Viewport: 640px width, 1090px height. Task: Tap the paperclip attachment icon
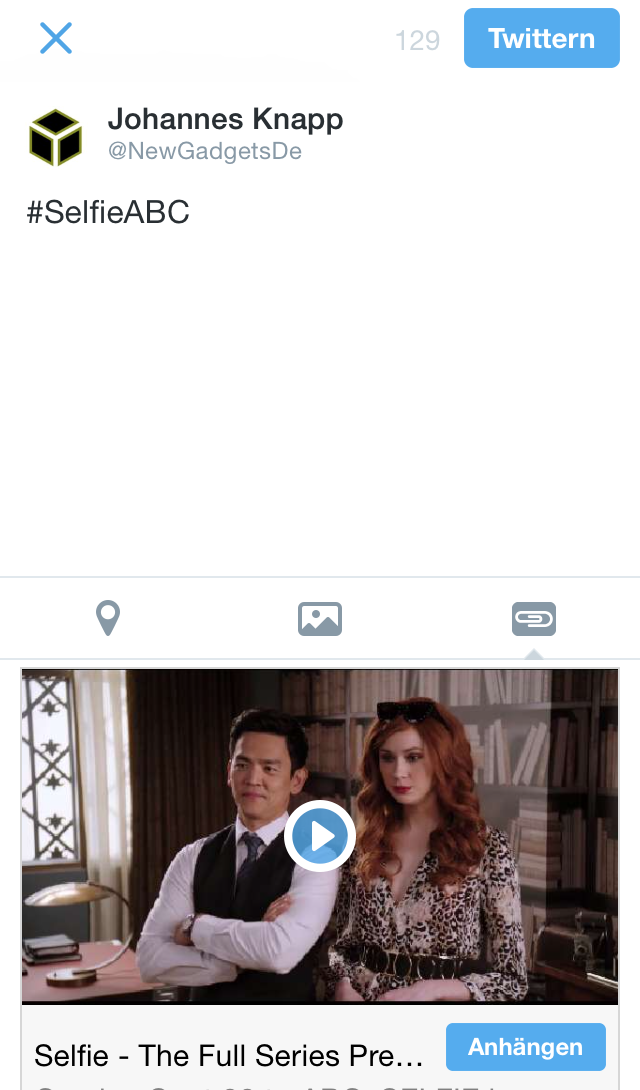534,618
